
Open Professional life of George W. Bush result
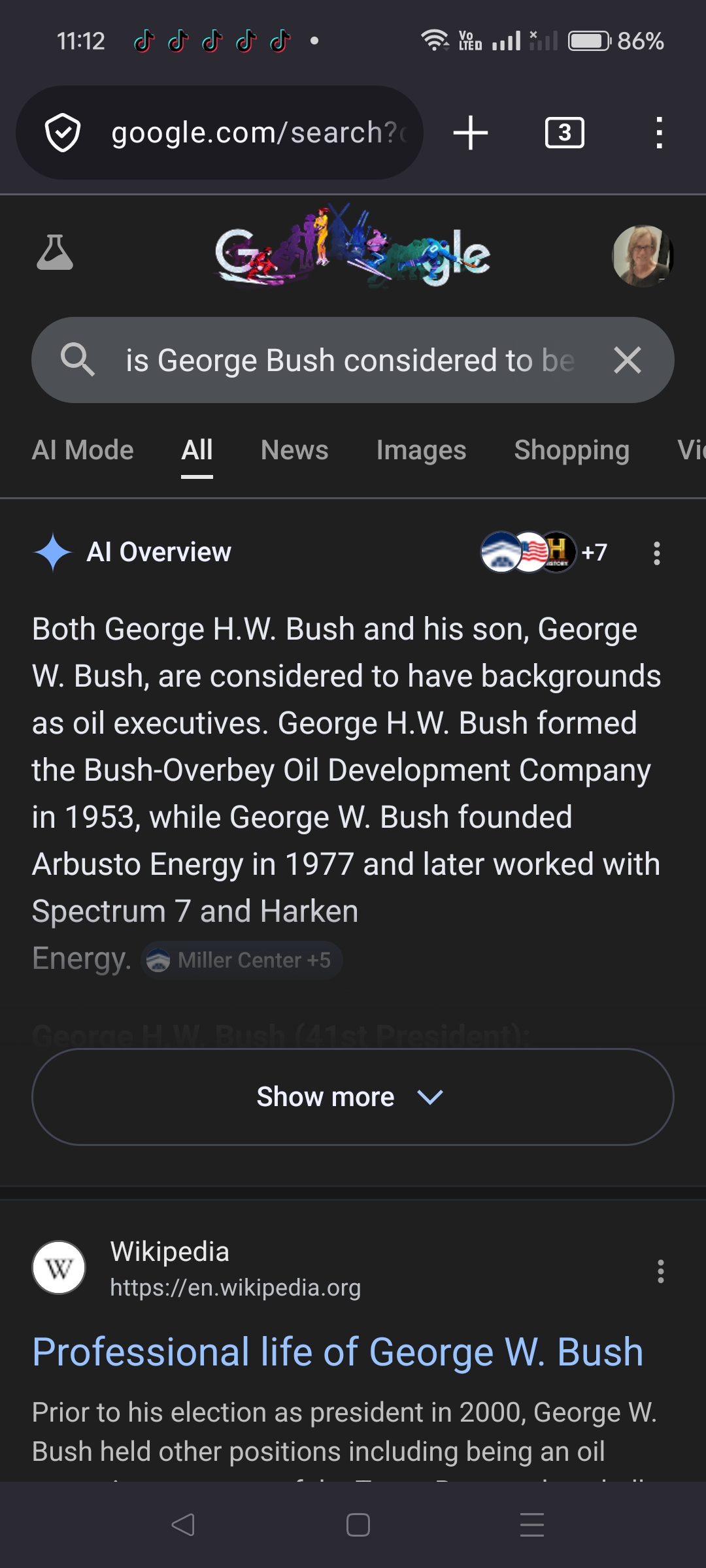coord(337,1351)
